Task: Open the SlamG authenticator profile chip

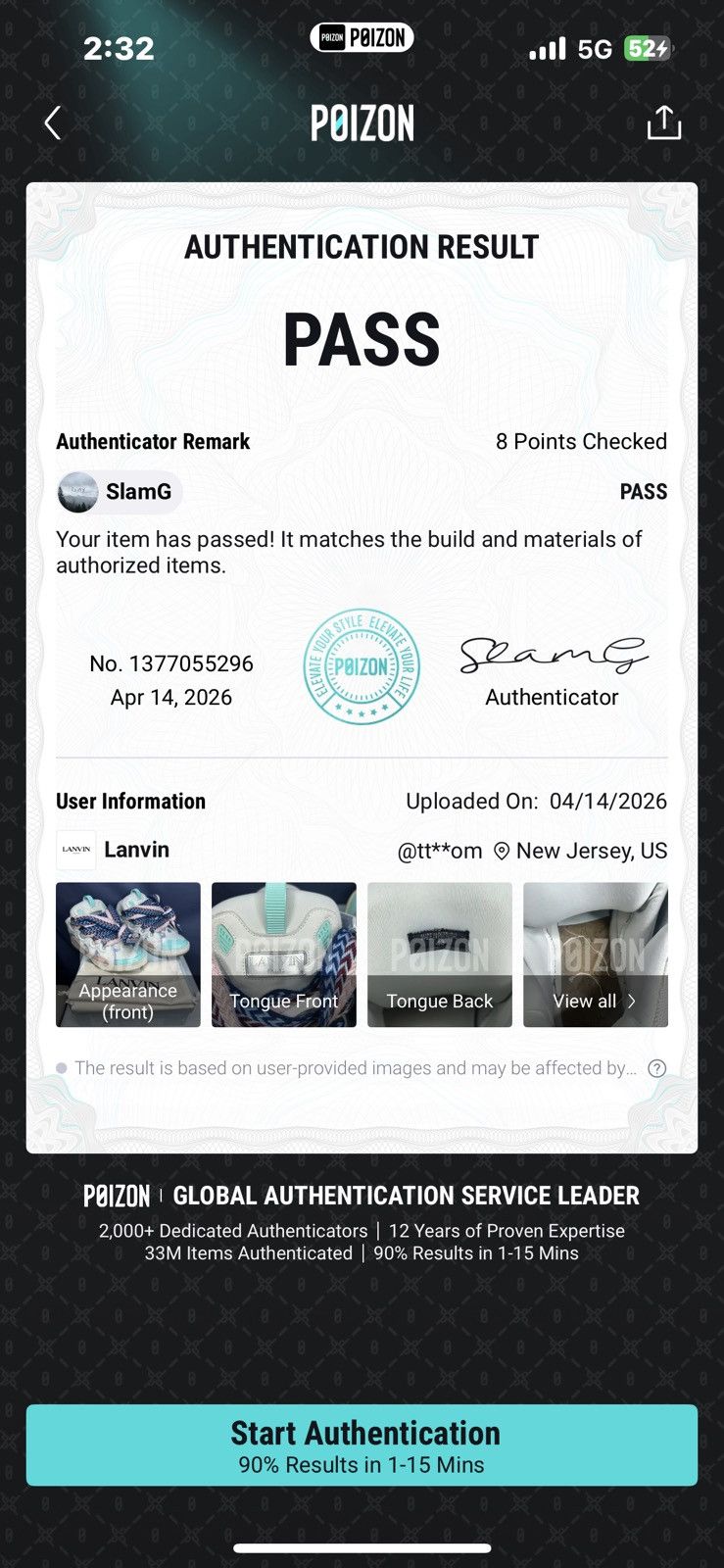Action: [120, 492]
